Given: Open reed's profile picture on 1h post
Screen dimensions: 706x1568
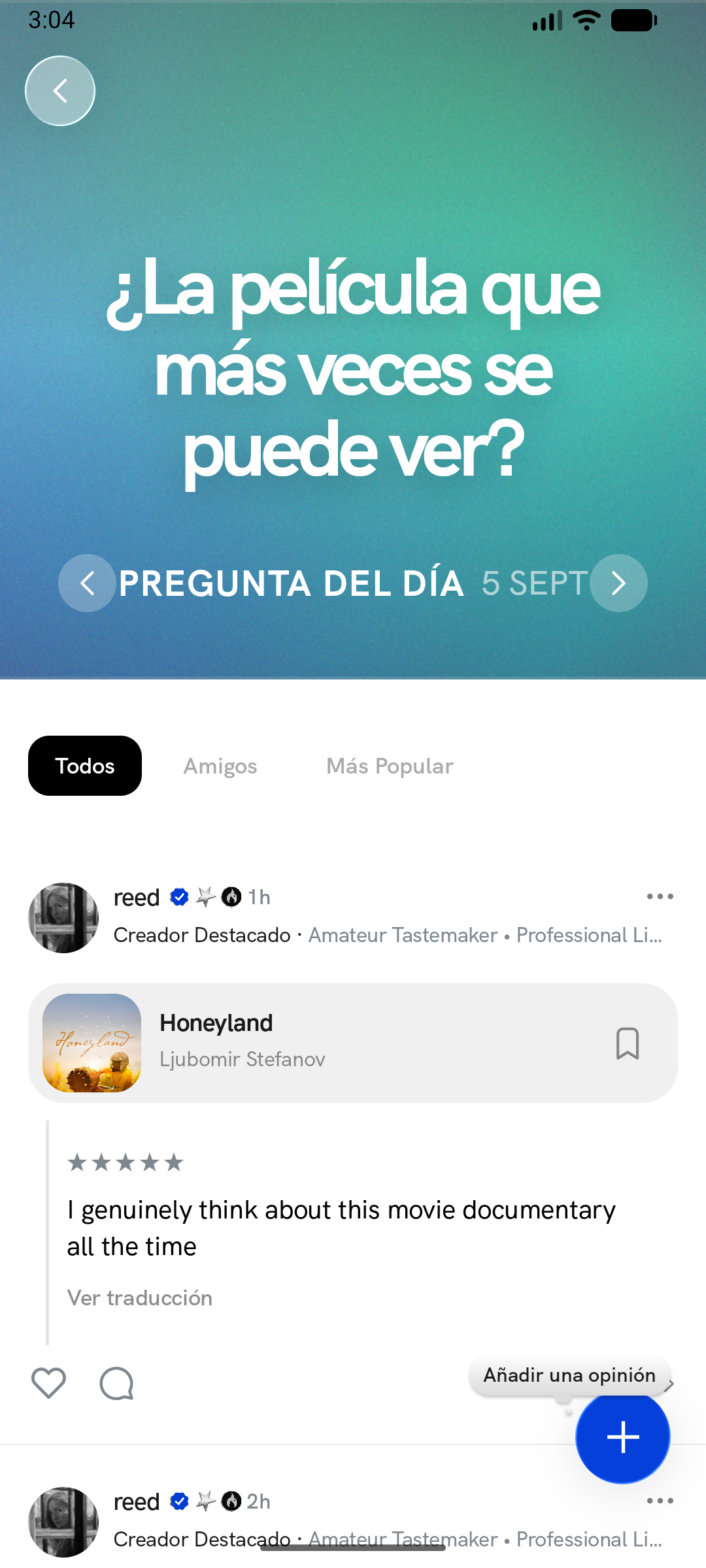Looking at the screenshot, I should 63,918.
